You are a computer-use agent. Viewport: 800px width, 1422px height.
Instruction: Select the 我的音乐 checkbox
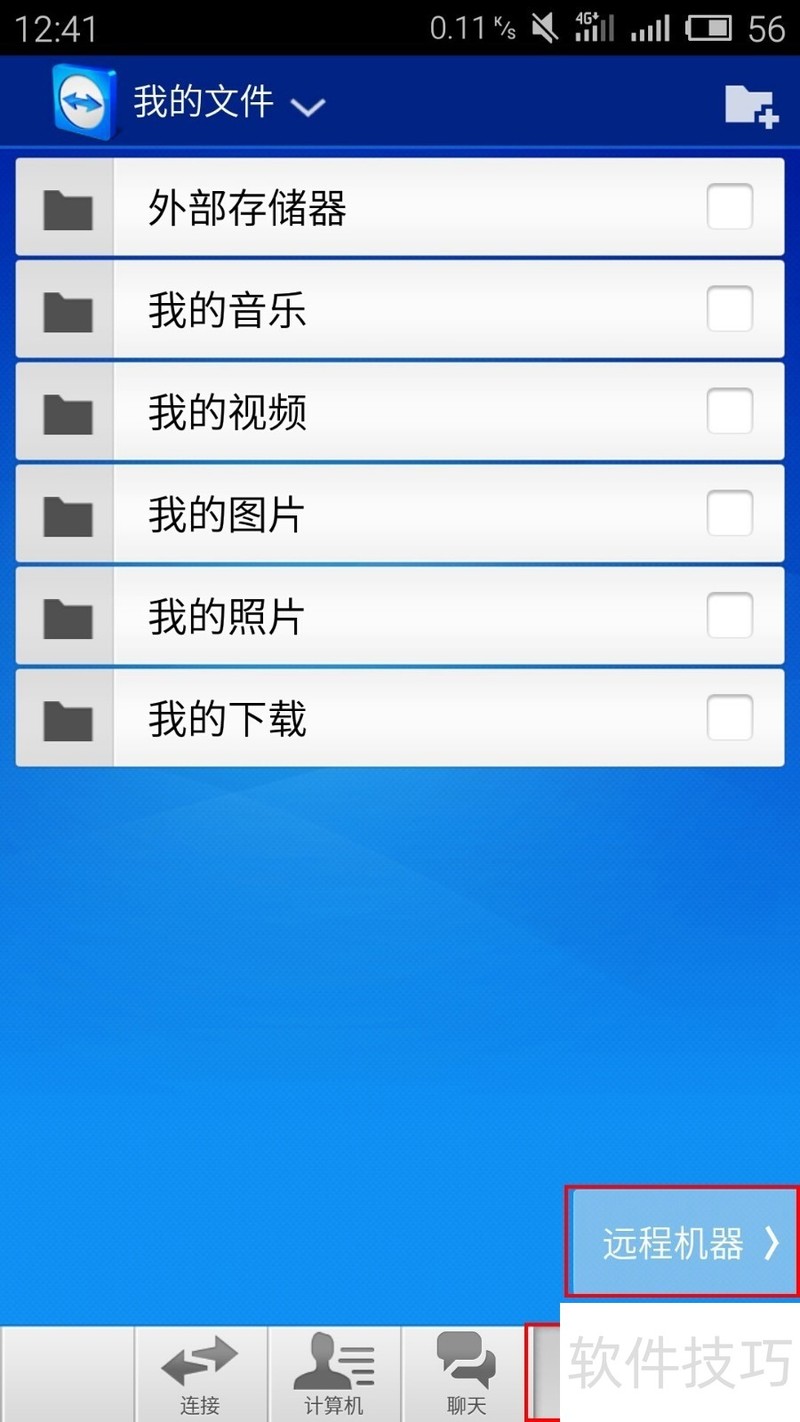click(x=729, y=310)
